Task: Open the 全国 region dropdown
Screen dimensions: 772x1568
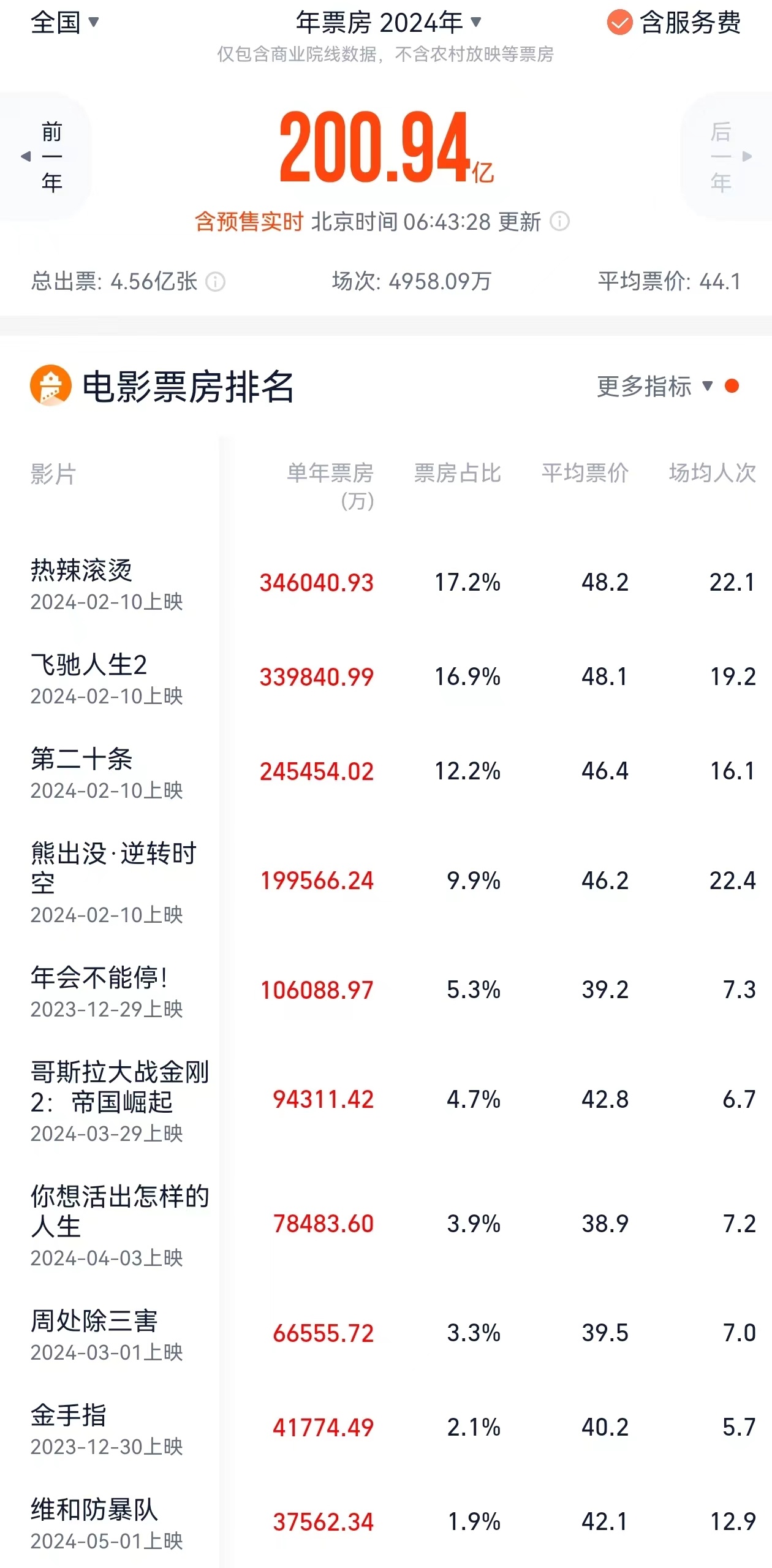Action: point(64,23)
